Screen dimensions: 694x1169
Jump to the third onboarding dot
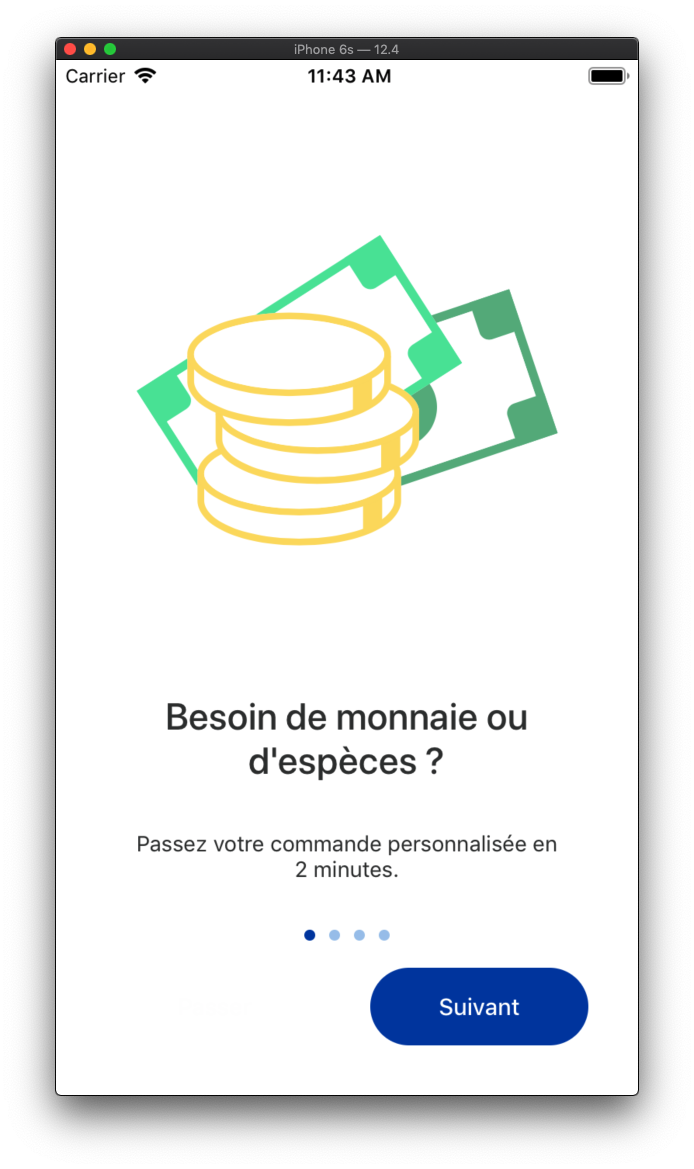pos(359,935)
